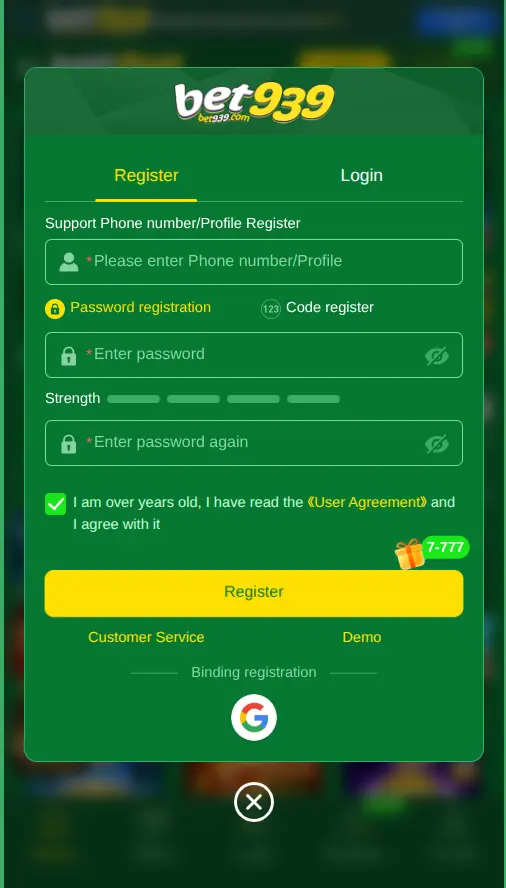Close the registration dialog
Image resolution: width=506 pixels, height=888 pixels.
[254, 802]
